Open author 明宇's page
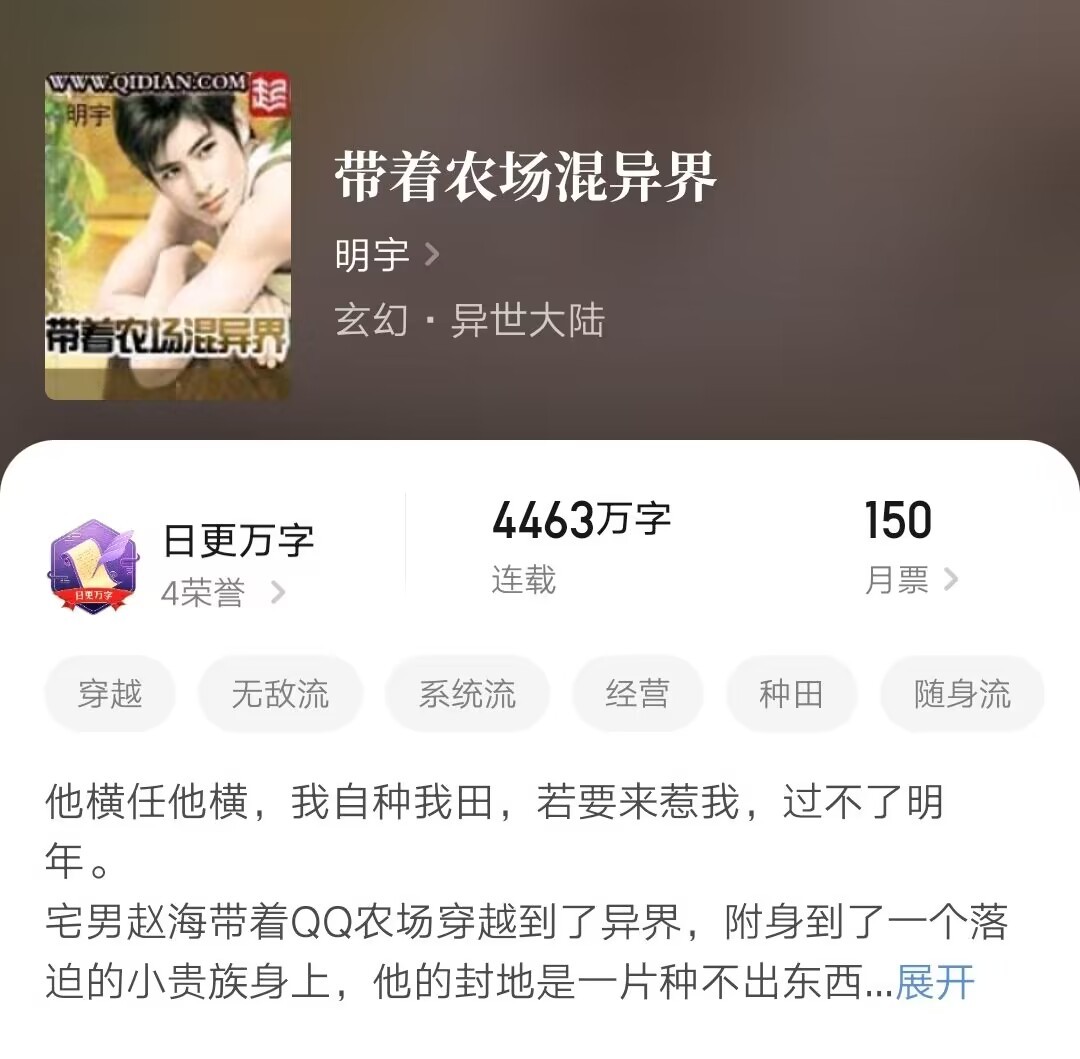1080x1059 pixels. (x=386, y=256)
